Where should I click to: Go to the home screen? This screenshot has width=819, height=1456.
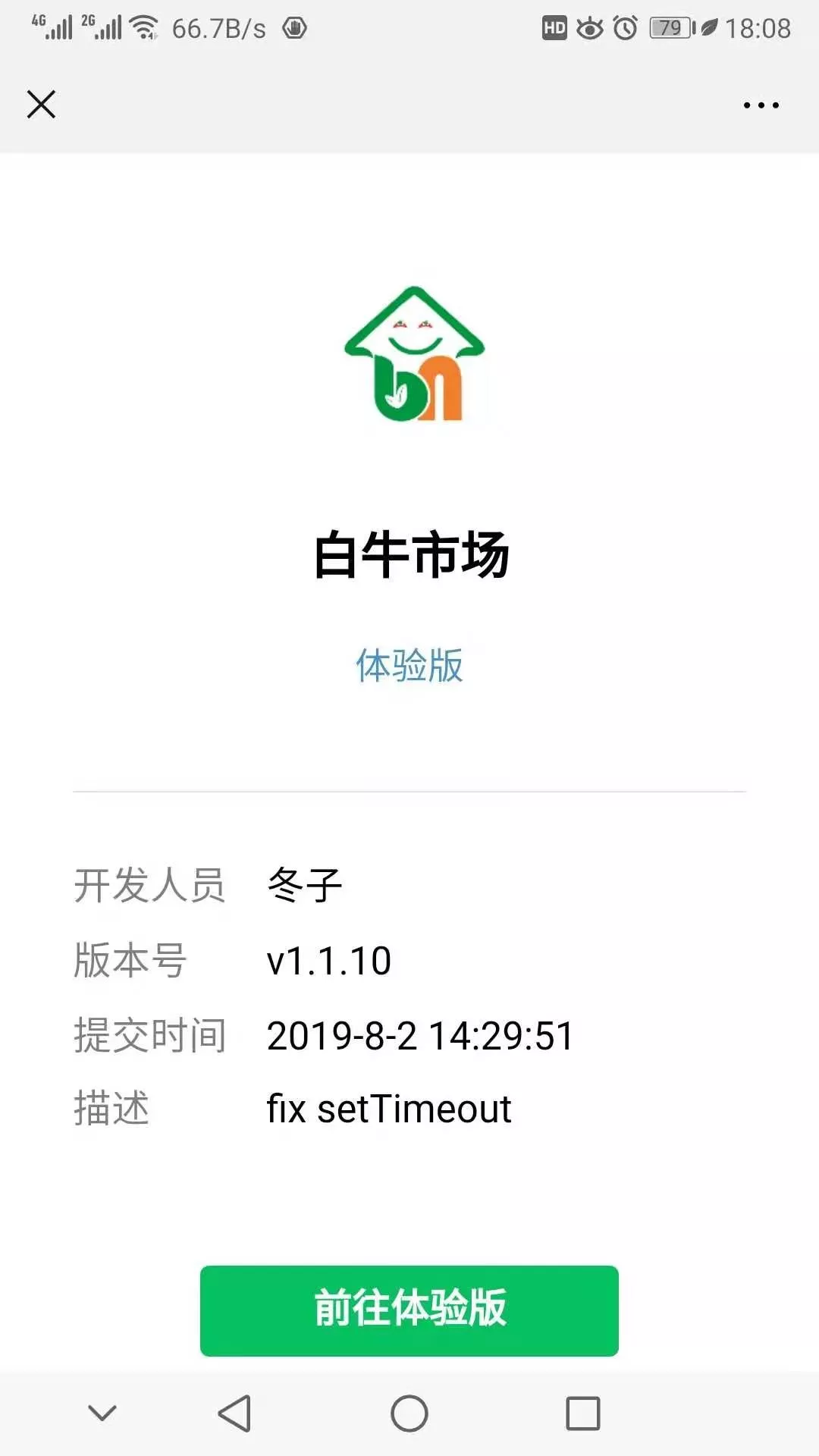409,1414
